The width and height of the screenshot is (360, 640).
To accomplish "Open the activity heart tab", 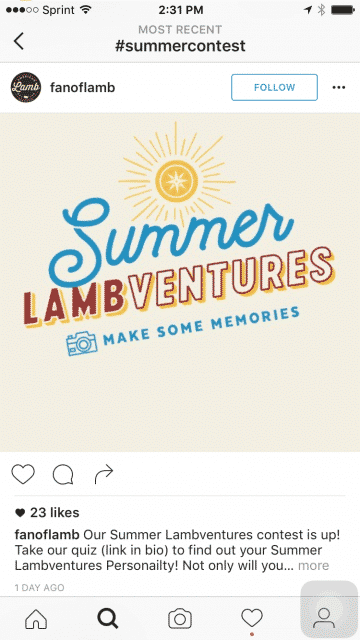I will coord(252,619).
